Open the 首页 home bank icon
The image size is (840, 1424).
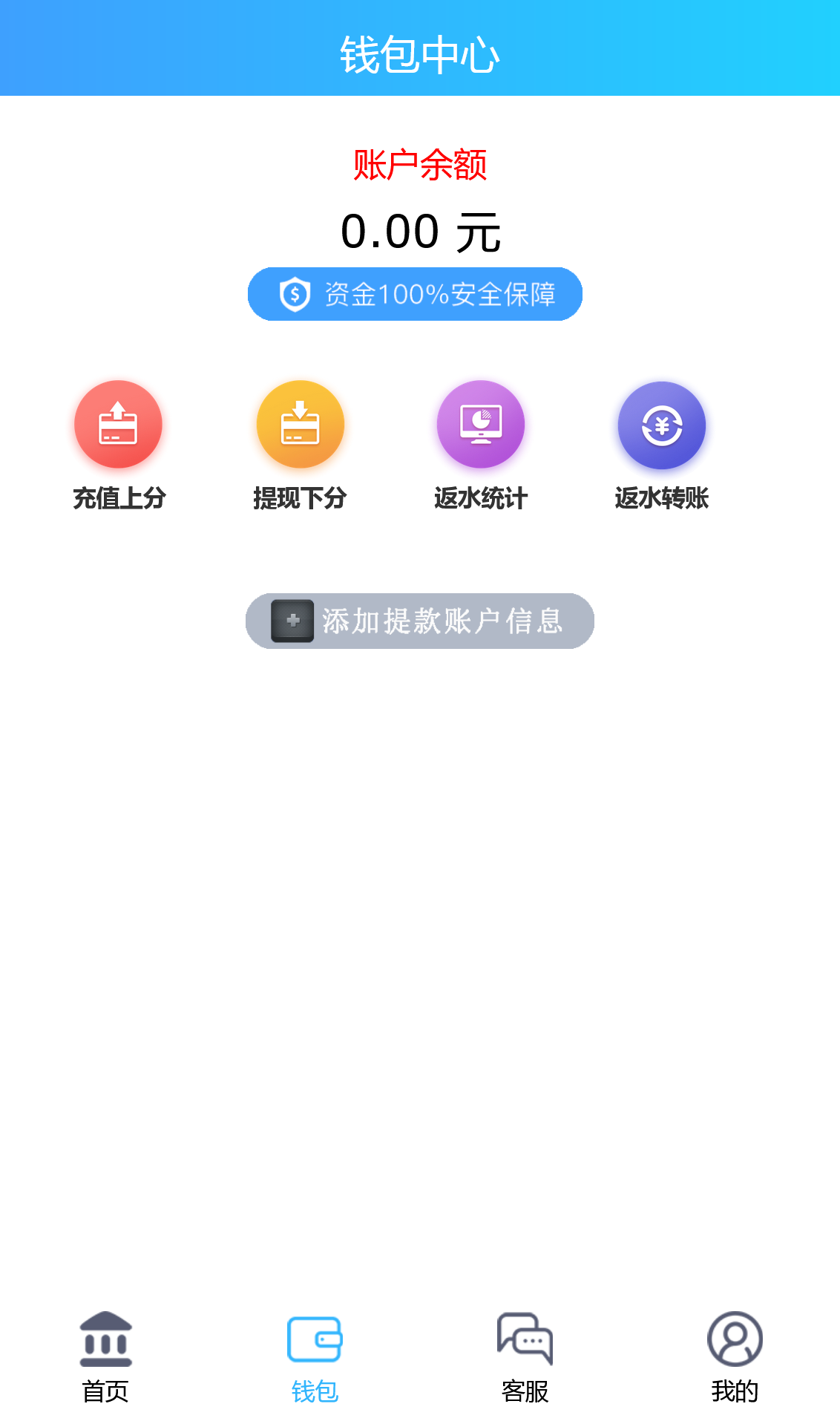coord(105,1339)
